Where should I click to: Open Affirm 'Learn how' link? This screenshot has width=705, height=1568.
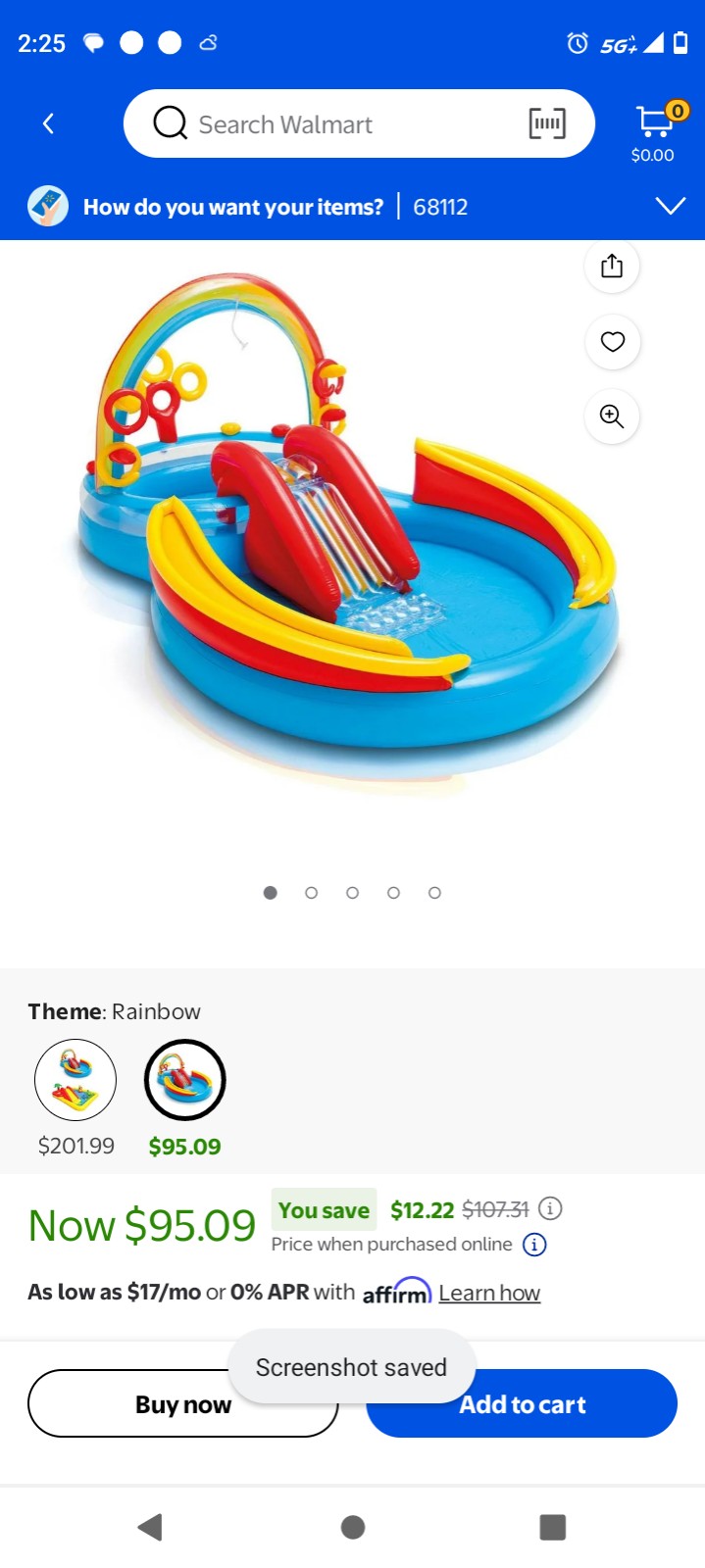(489, 1293)
